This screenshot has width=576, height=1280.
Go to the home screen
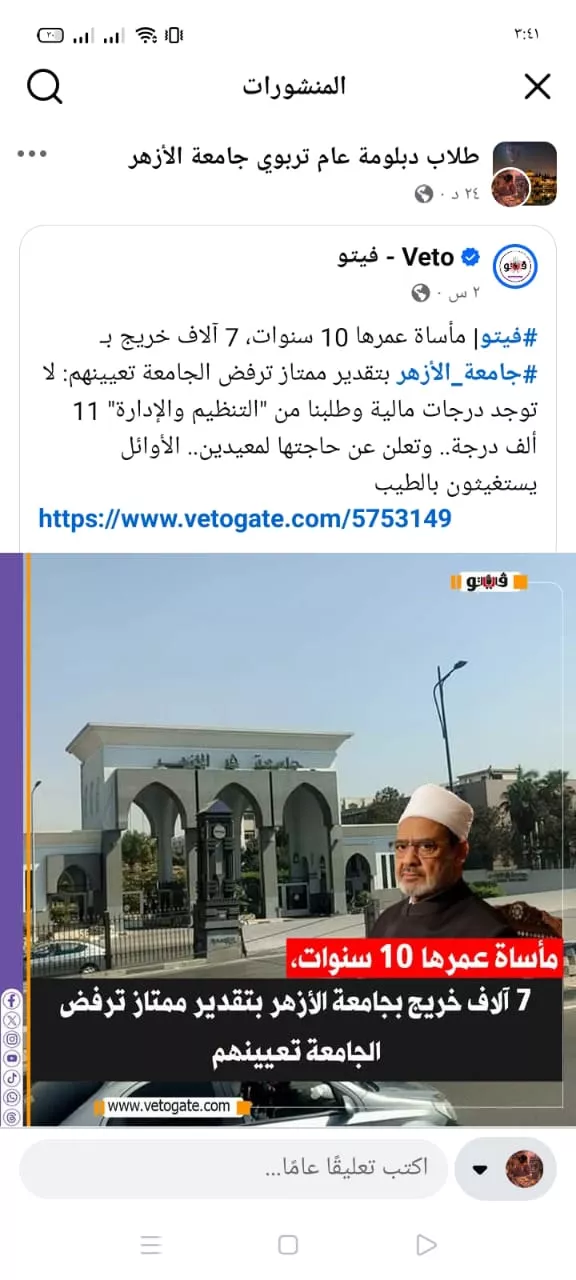tap(288, 1245)
